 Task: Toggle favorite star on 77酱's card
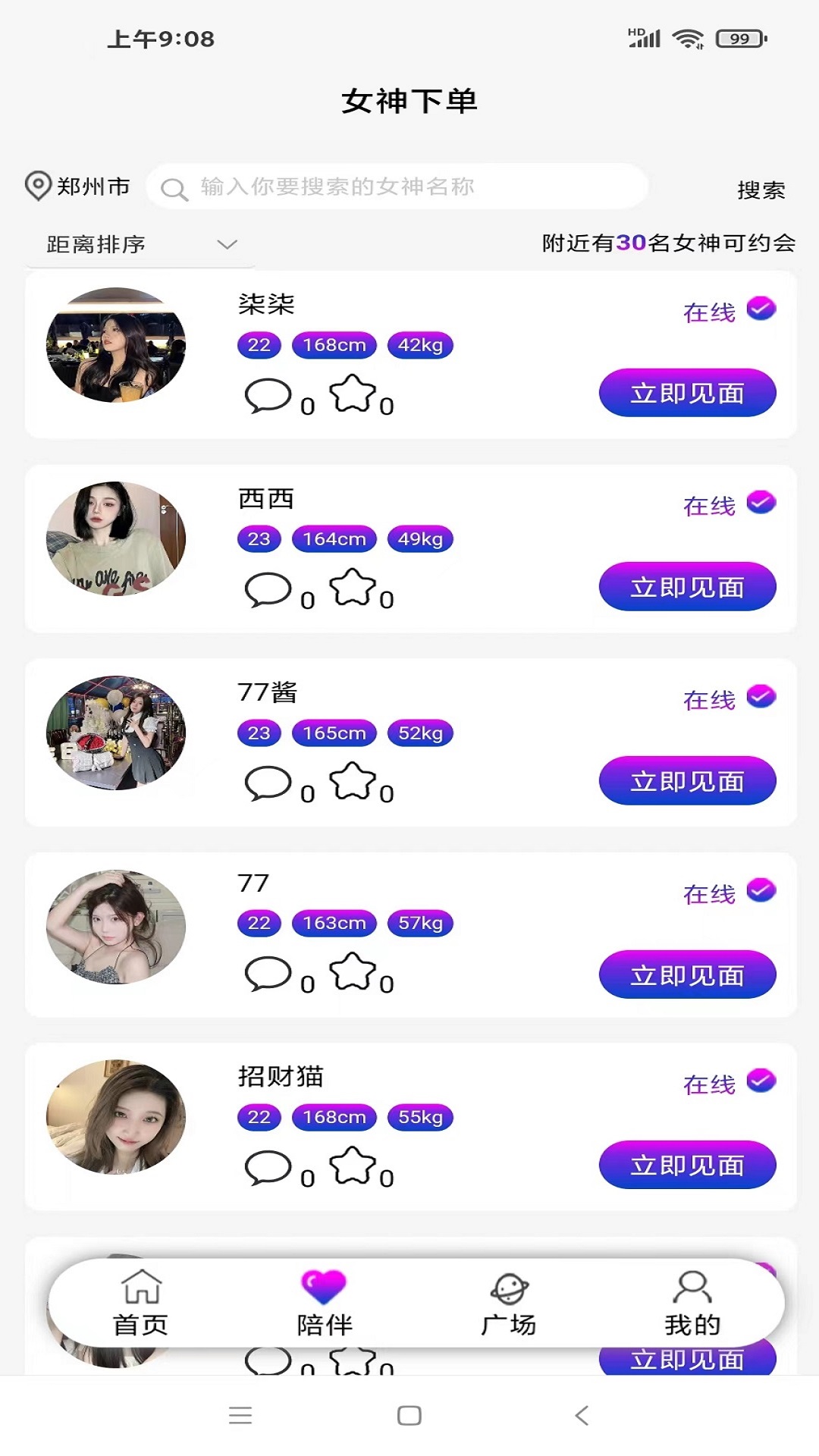pyautogui.click(x=354, y=782)
